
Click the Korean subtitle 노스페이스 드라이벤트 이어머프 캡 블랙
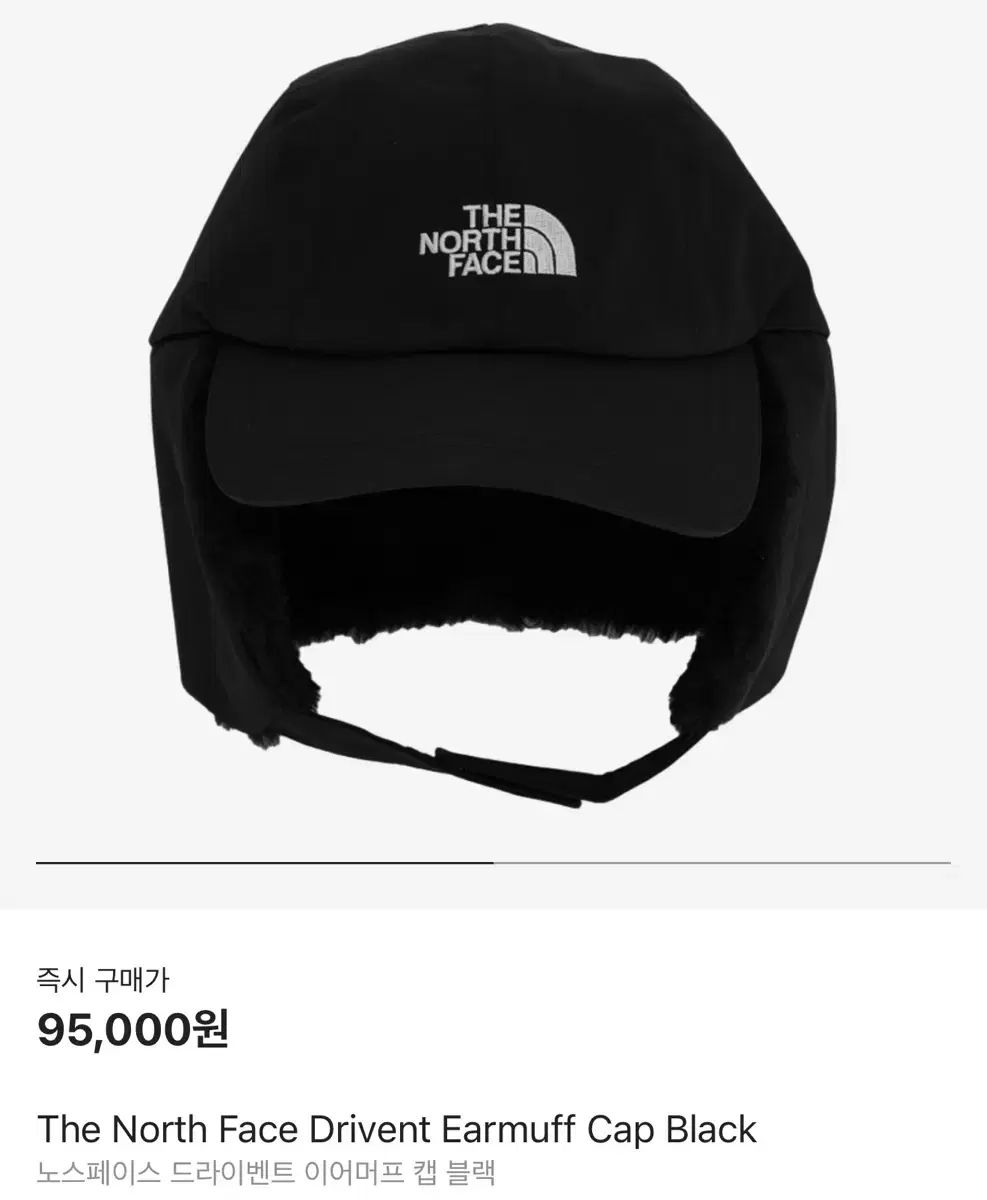(x=266, y=1171)
